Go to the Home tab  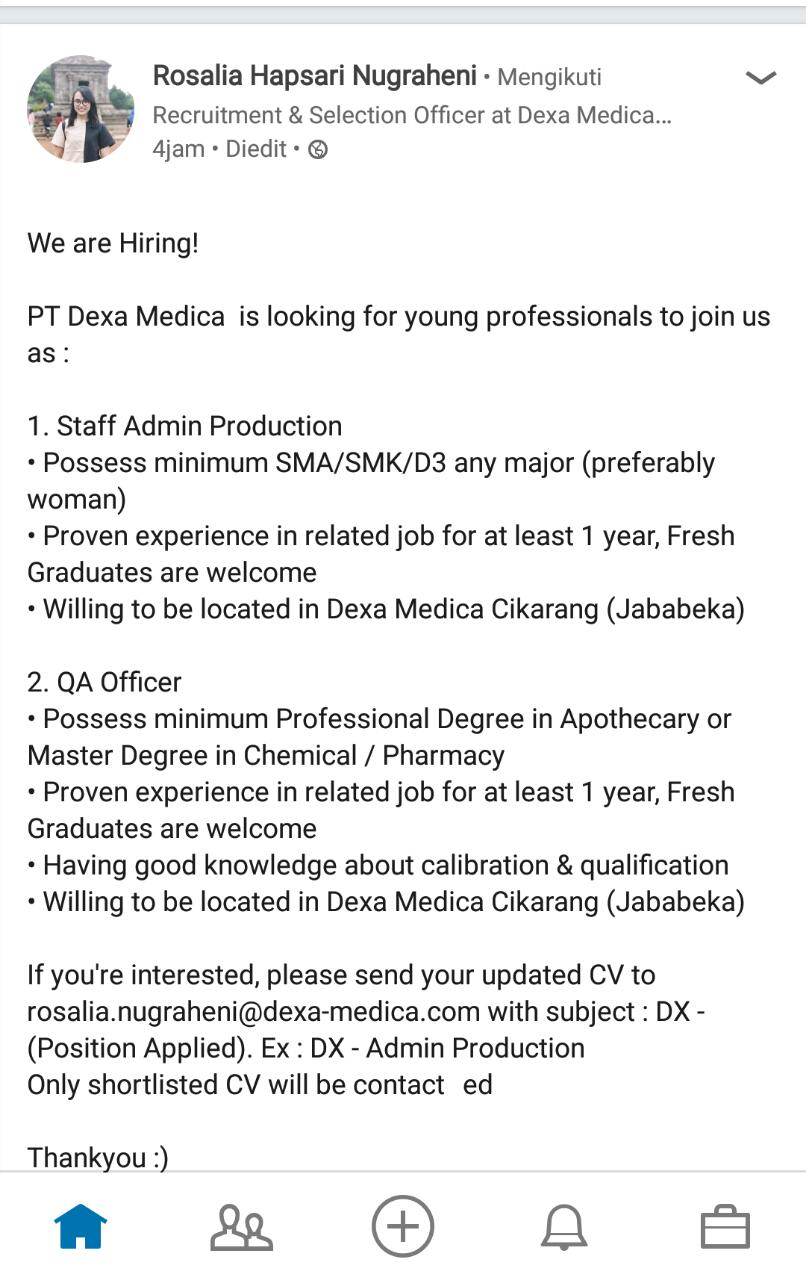[x=81, y=1226]
